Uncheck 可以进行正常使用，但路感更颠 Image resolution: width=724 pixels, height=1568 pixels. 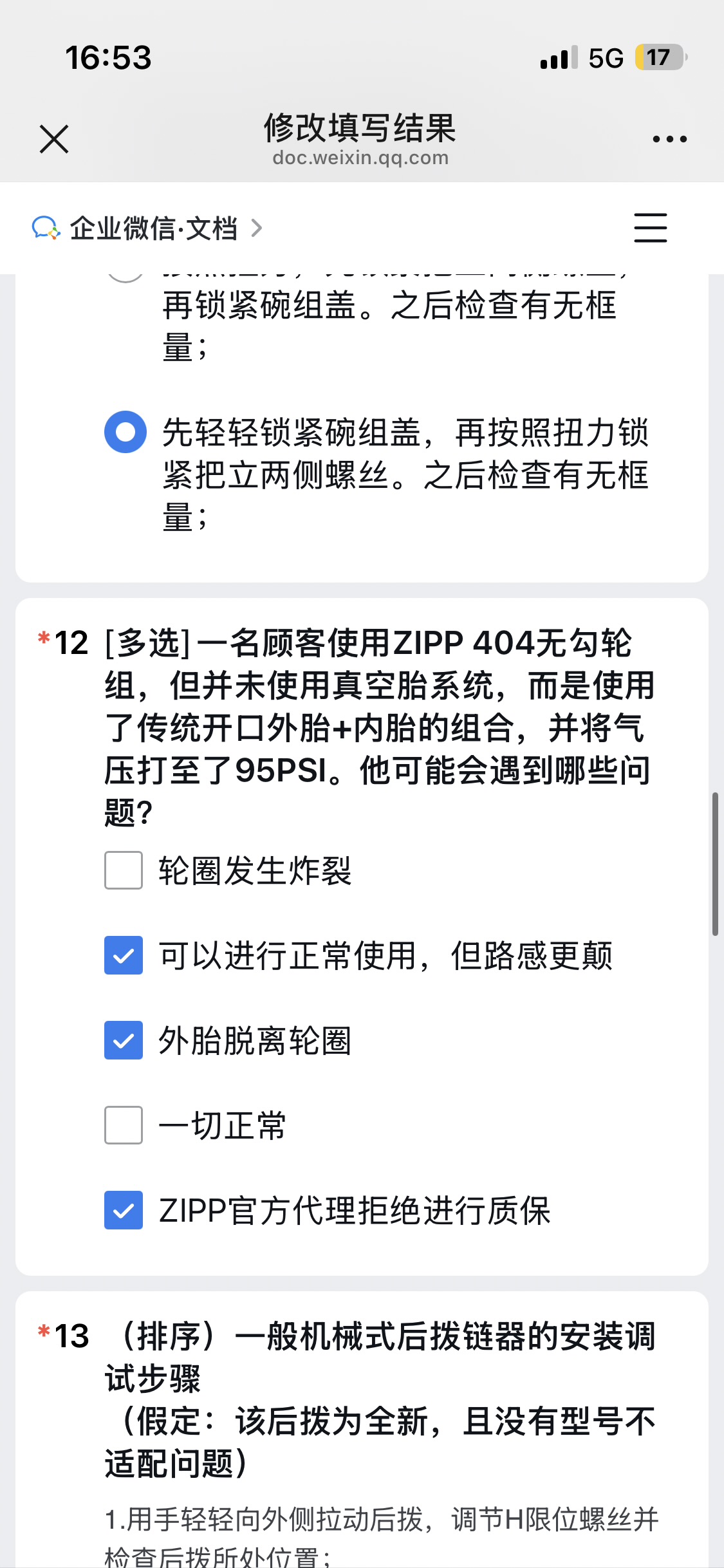(x=124, y=955)
